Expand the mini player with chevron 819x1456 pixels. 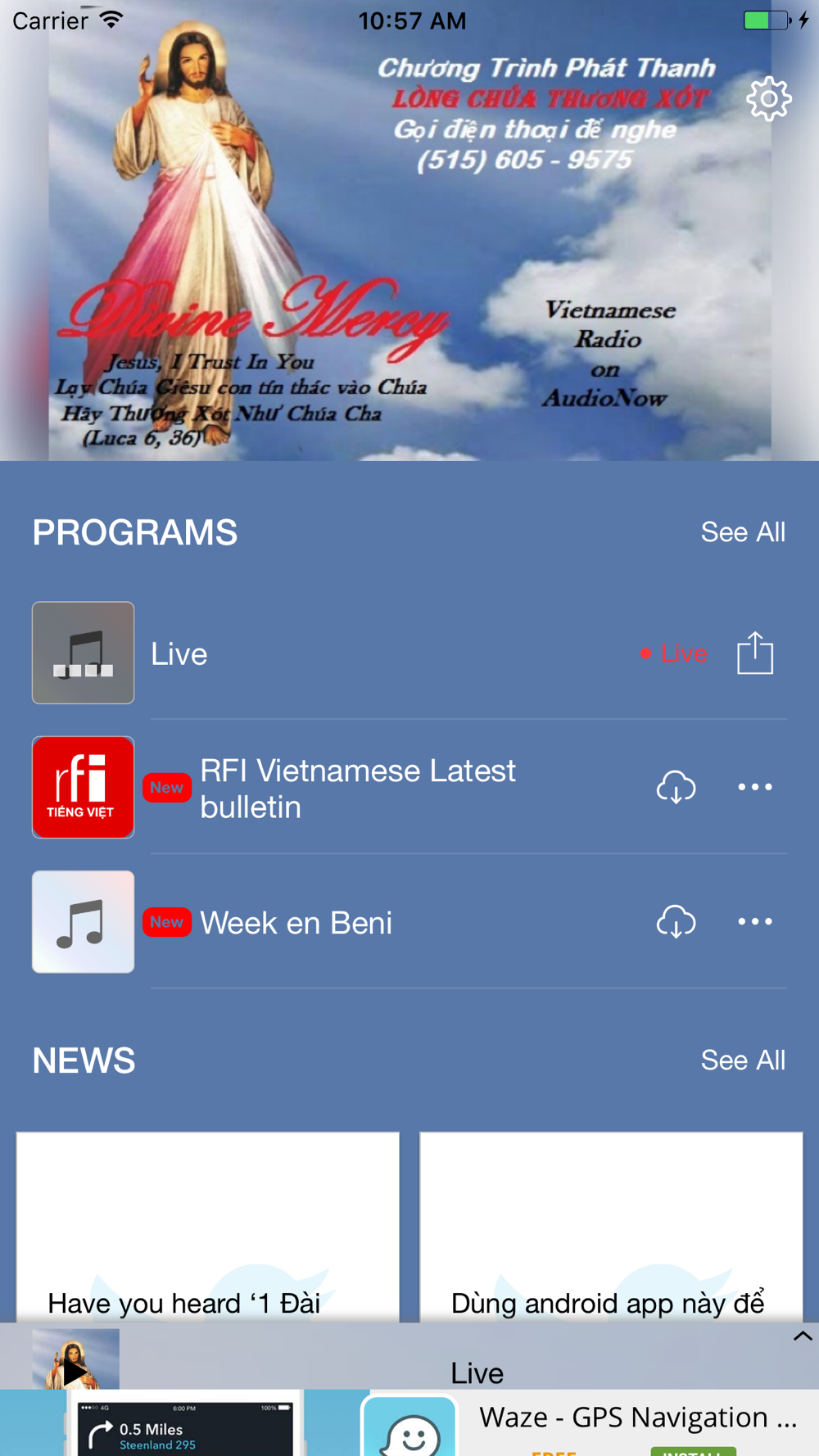coord(803,1336)
